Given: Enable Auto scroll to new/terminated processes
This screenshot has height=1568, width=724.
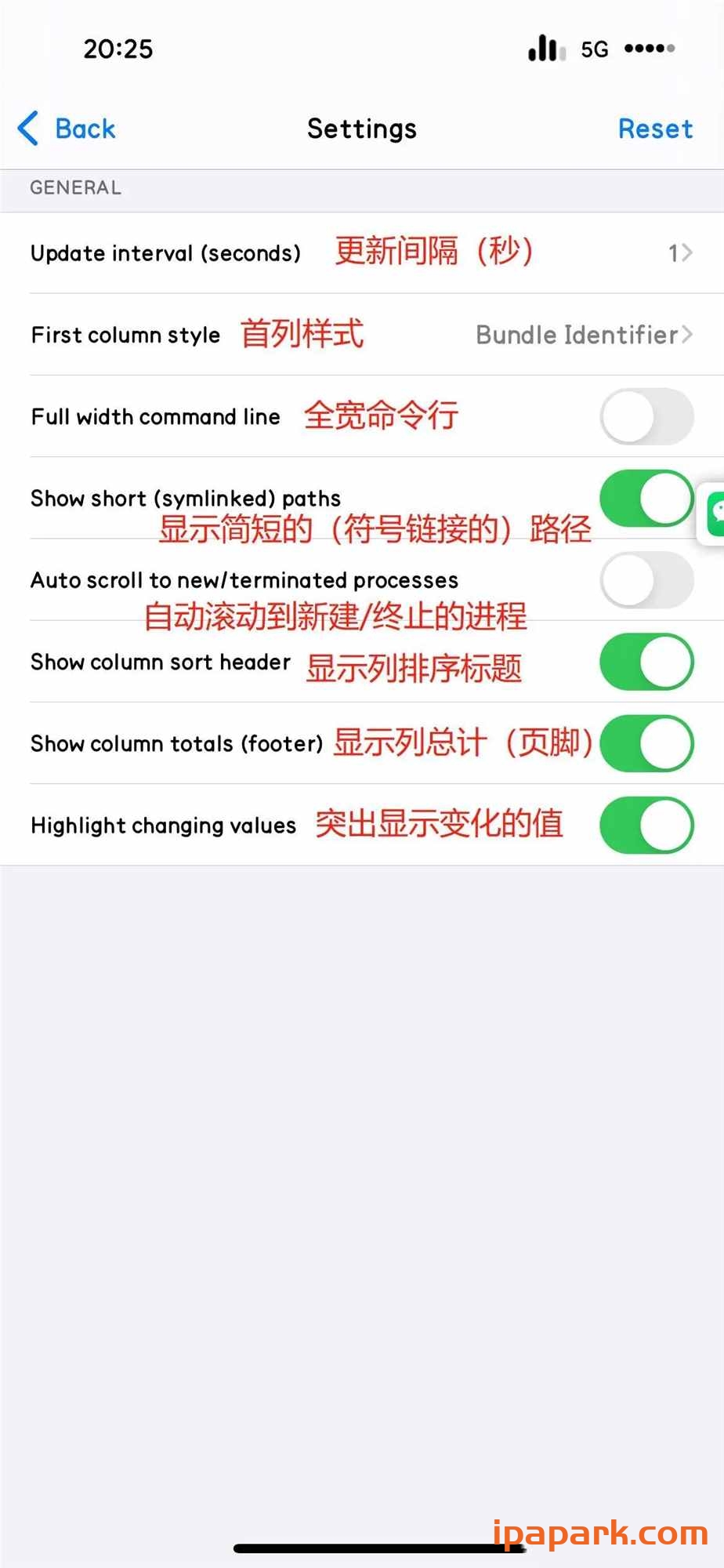Looking at the screenshot, I should coord(645,580).
